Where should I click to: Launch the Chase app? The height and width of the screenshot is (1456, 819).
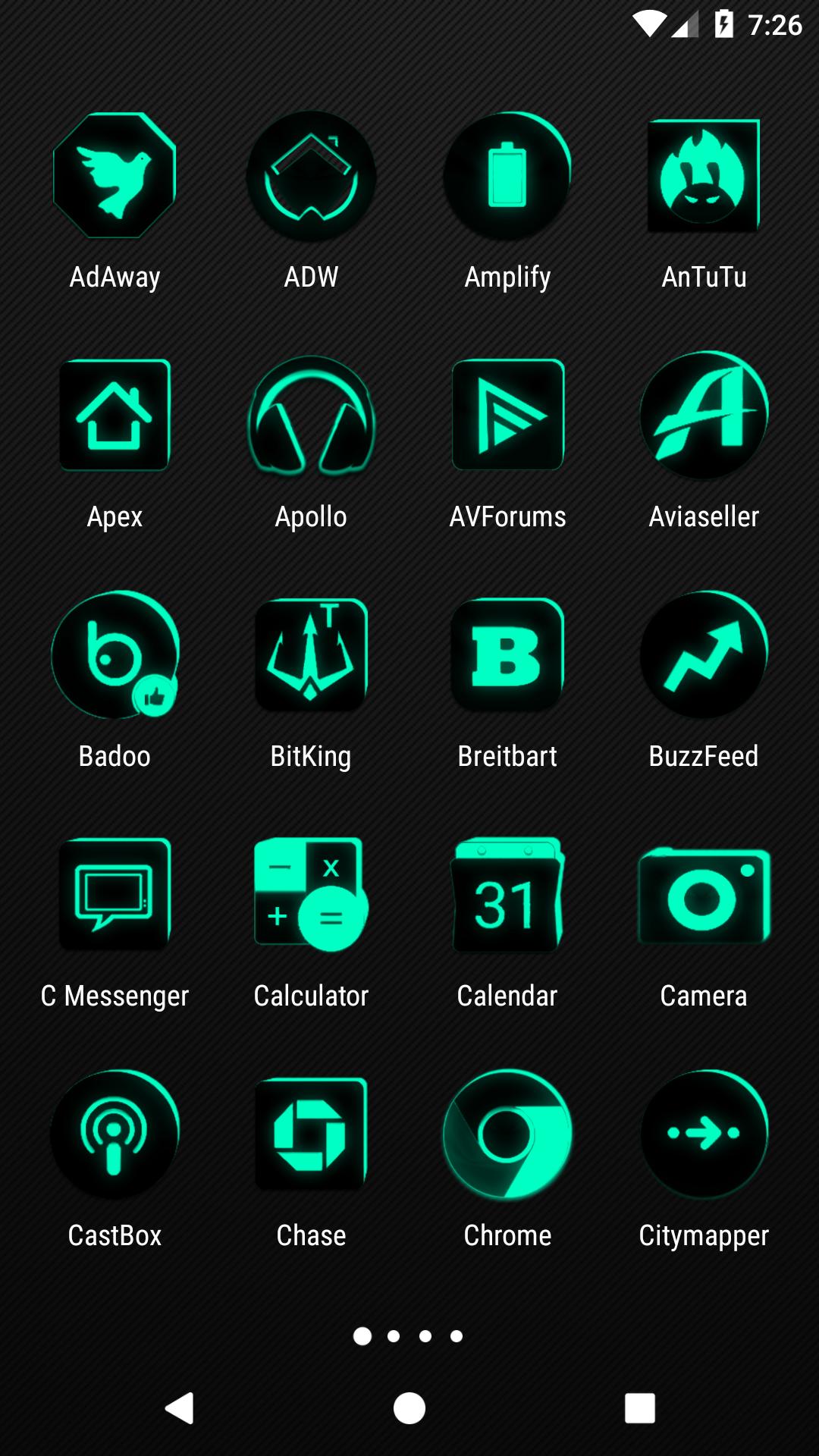pyautogui.click(x=311, y=1134)
